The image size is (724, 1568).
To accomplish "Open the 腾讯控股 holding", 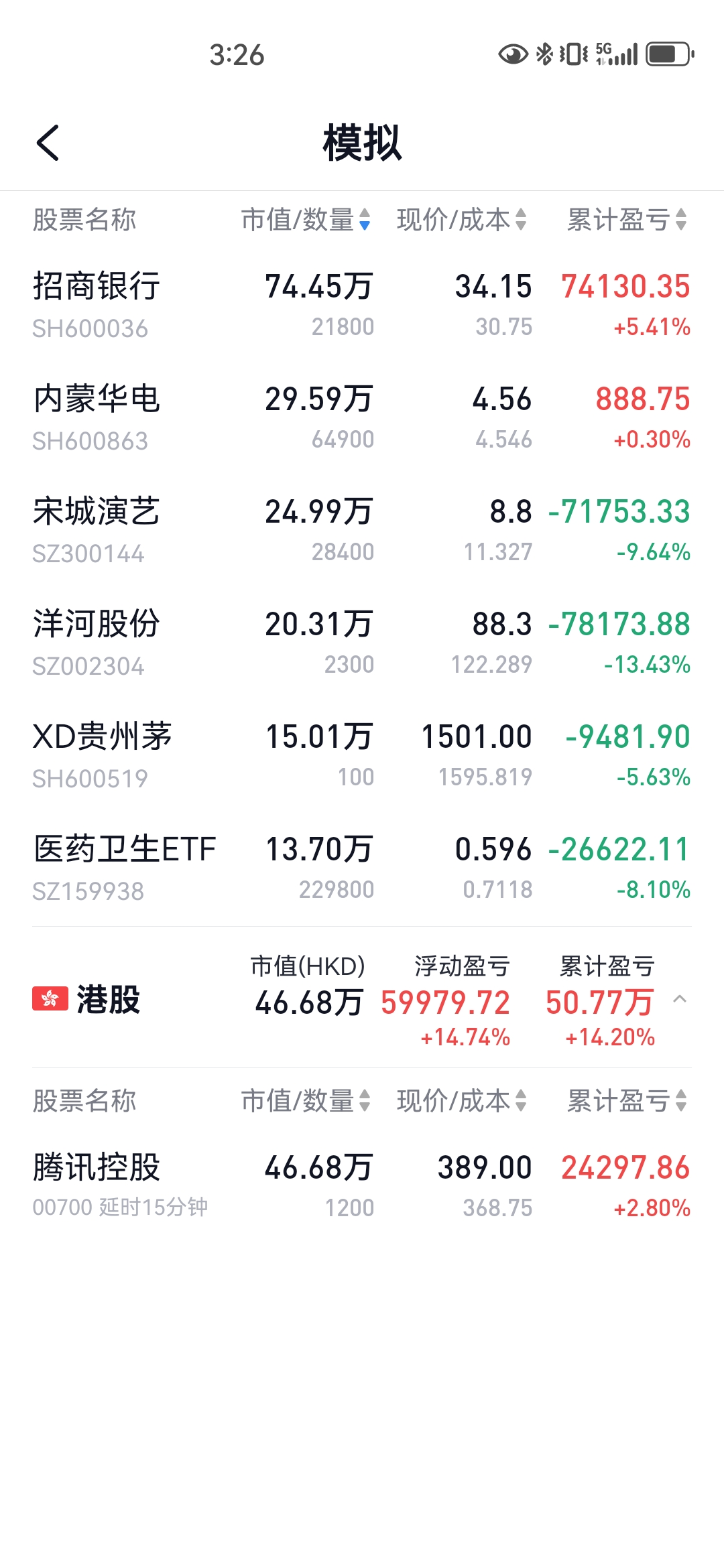I will pyautogui.click(x=362, y=1185).
